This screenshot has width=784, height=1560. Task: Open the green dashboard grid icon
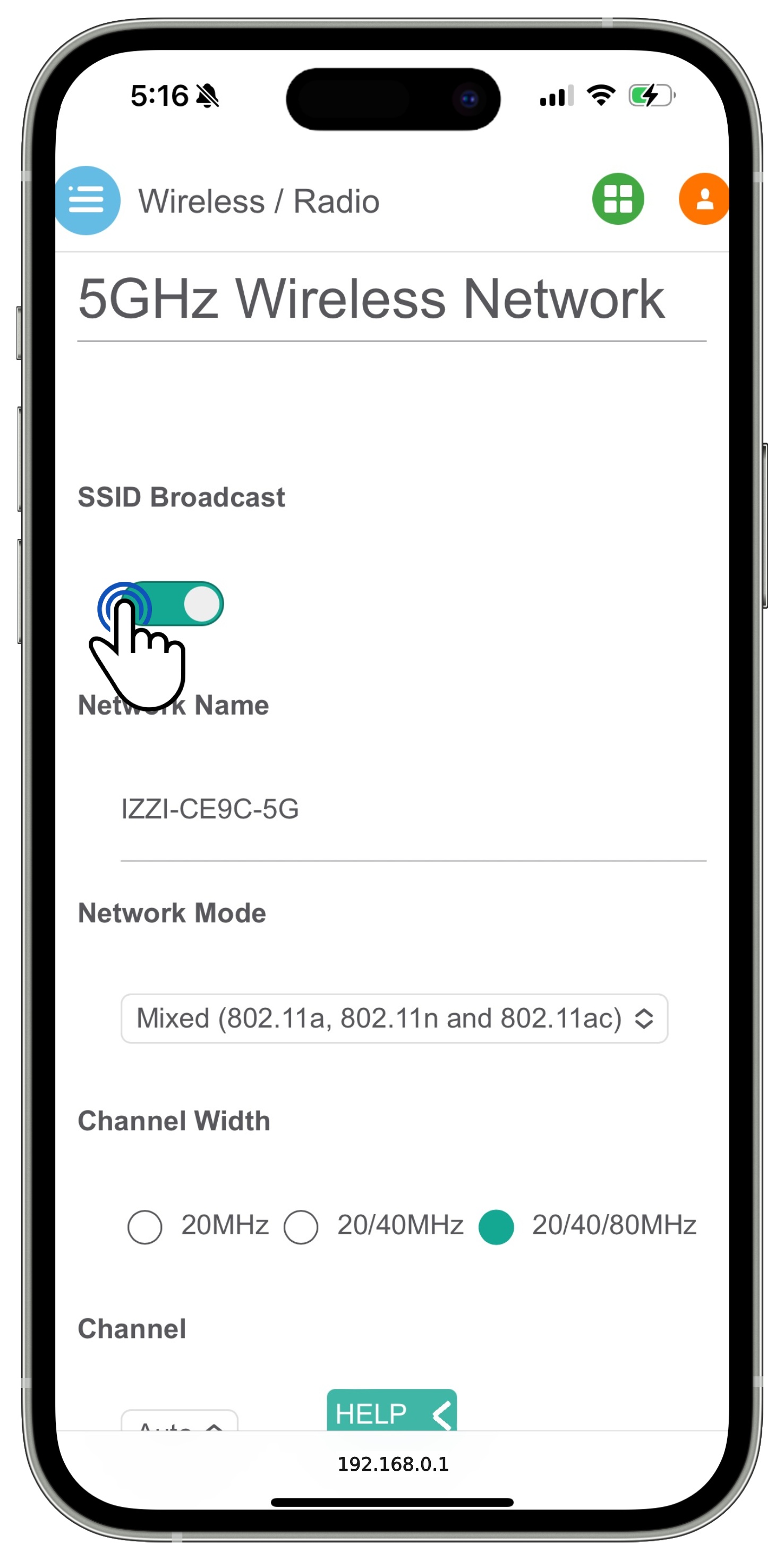tap(618, 199)
